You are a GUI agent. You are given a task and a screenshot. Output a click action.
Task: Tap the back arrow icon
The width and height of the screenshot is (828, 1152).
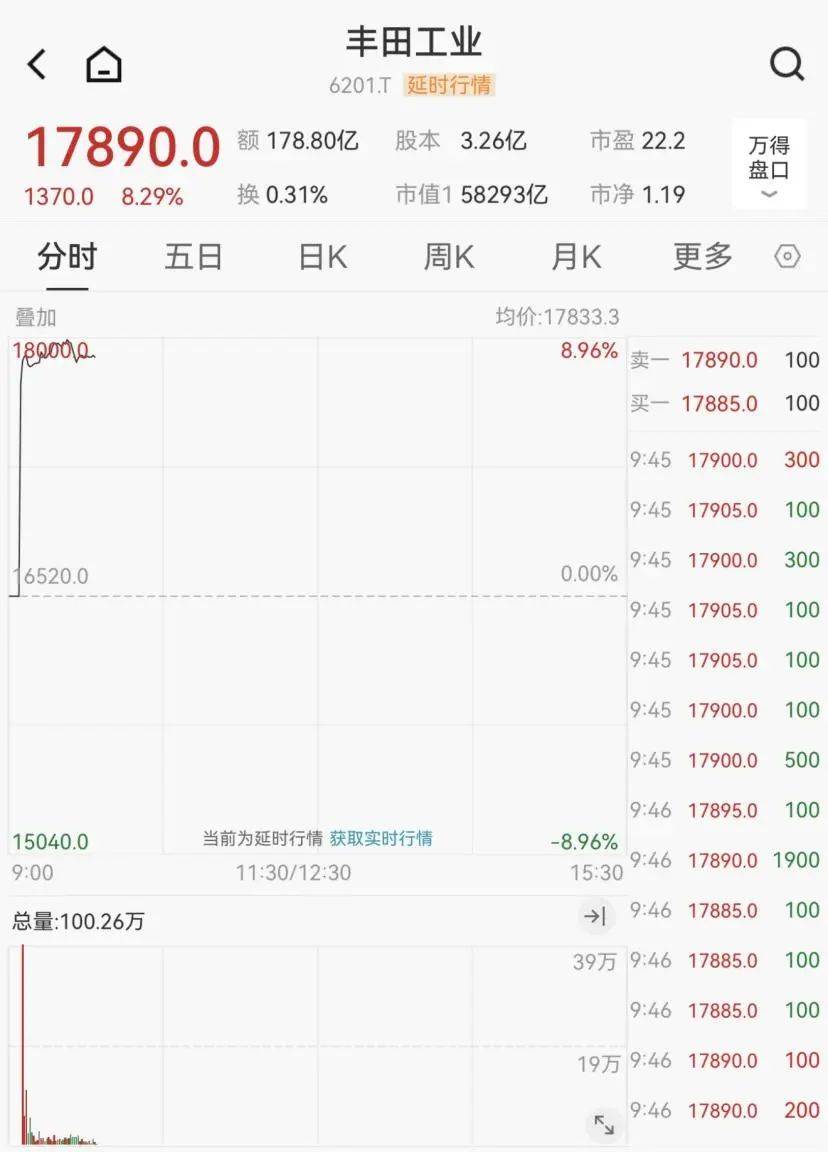[36, 62]
